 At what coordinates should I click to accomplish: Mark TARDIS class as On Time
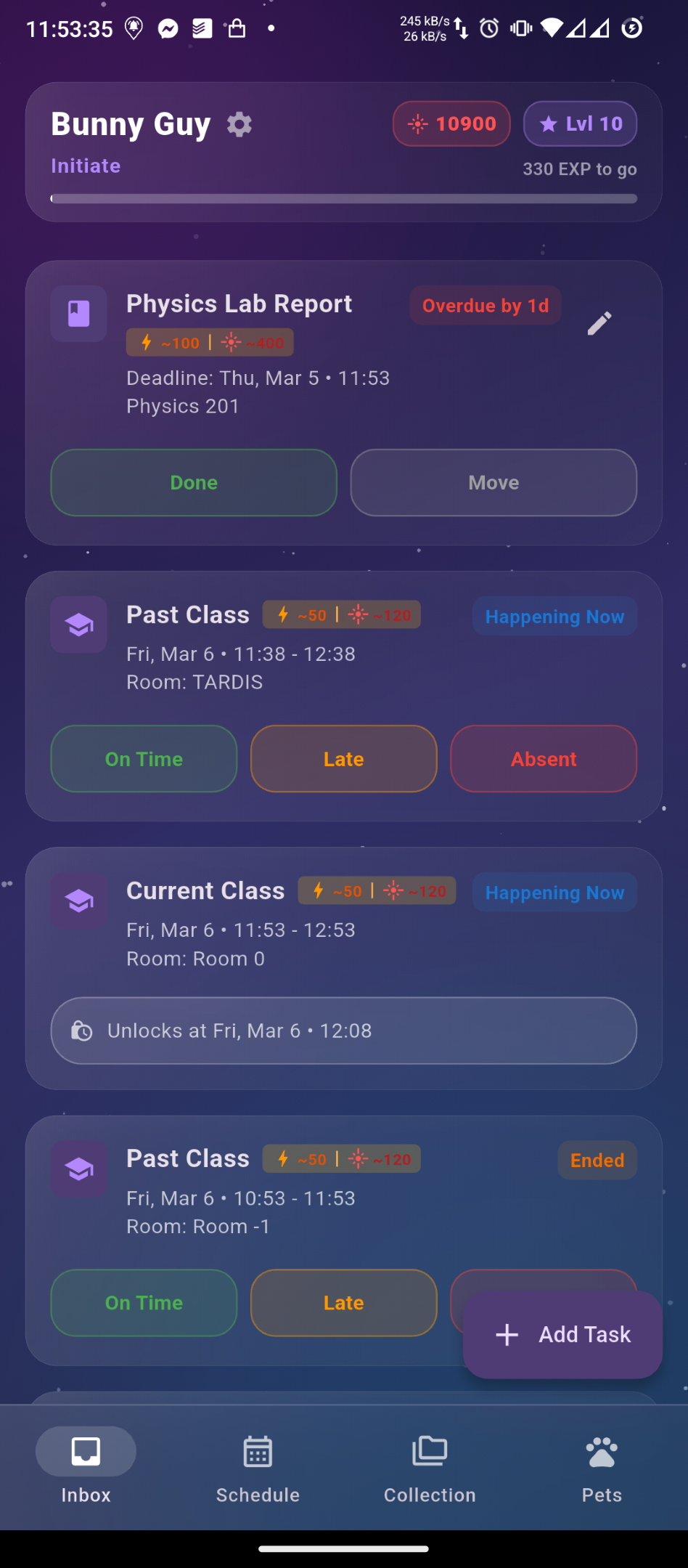pos(144,759)
